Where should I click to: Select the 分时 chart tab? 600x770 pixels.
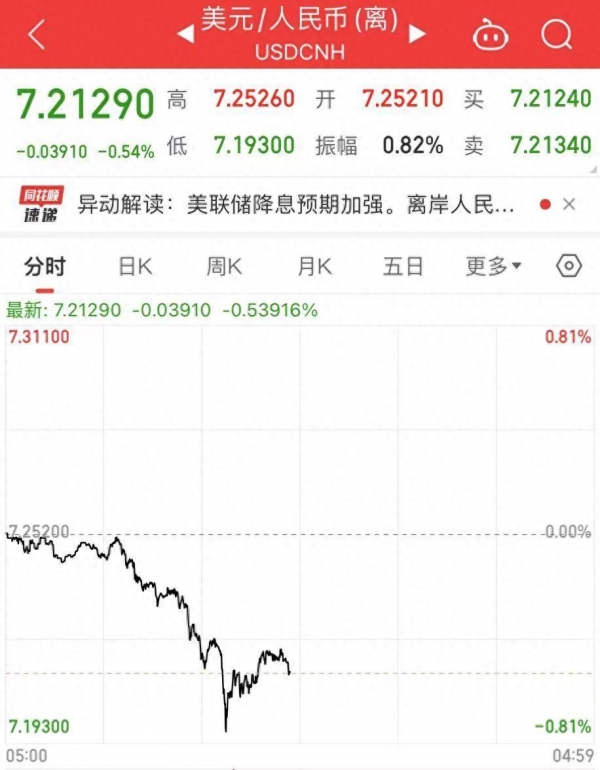coord(45,266)
